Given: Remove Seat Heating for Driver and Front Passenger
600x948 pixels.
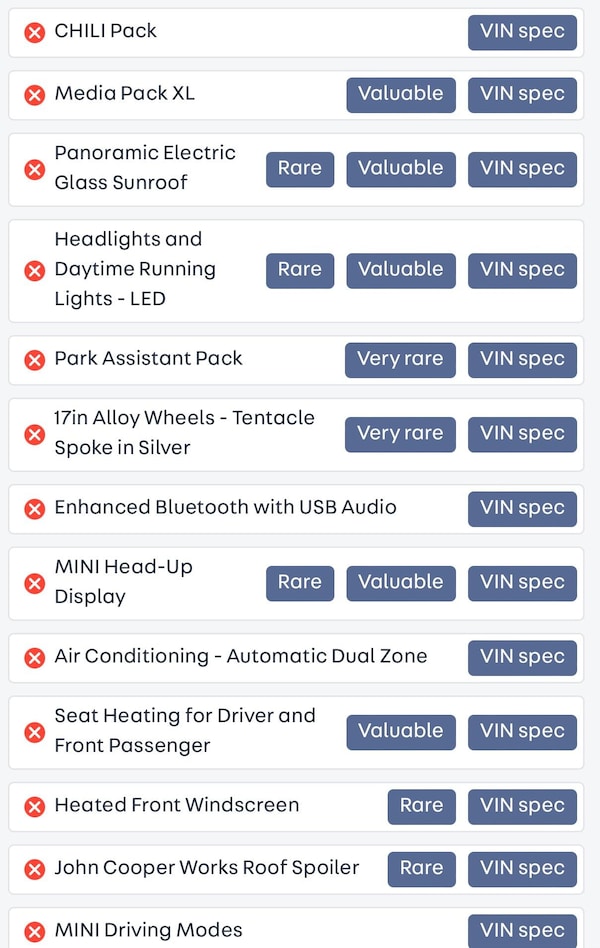Looking at the screenshot, I should tap(35, 732).
